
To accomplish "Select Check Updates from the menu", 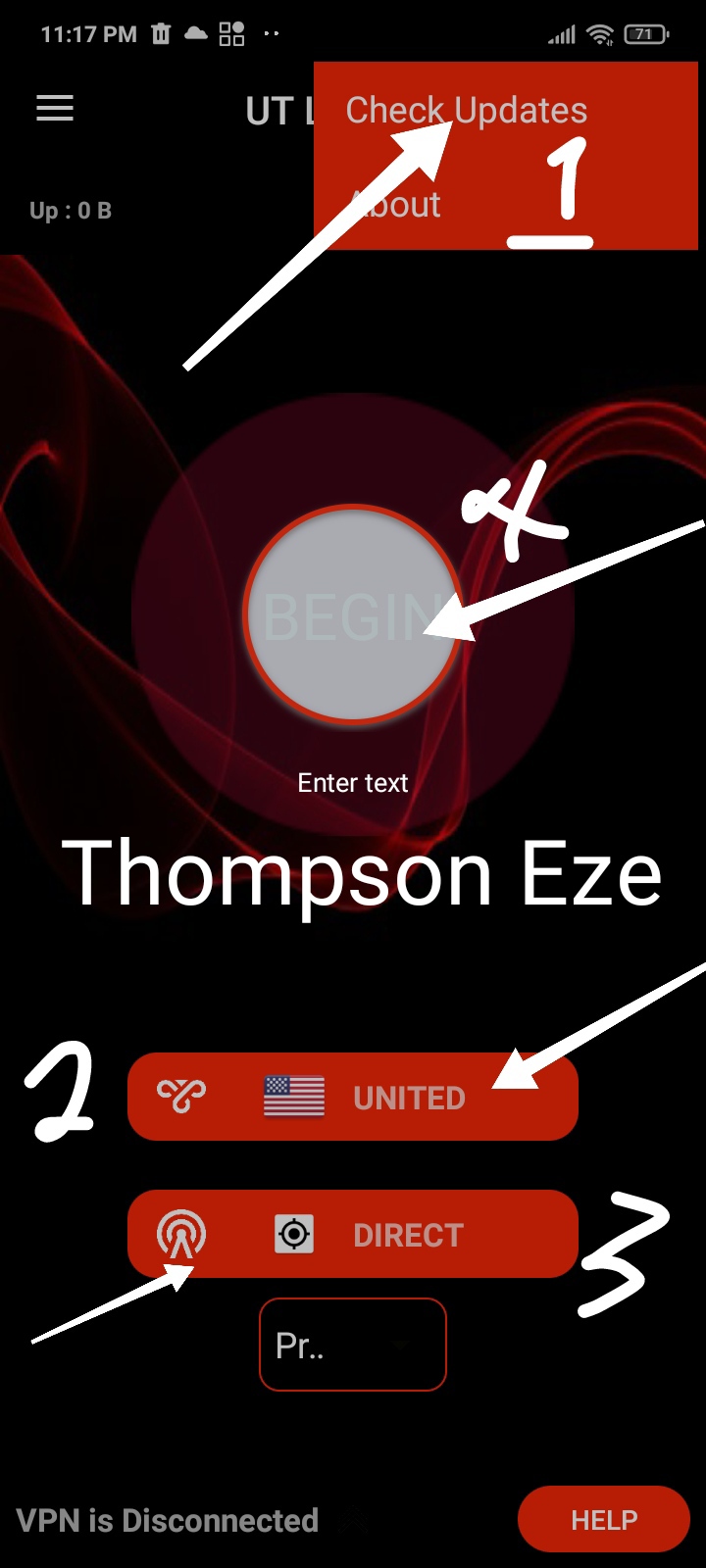I will coord(467,111).
